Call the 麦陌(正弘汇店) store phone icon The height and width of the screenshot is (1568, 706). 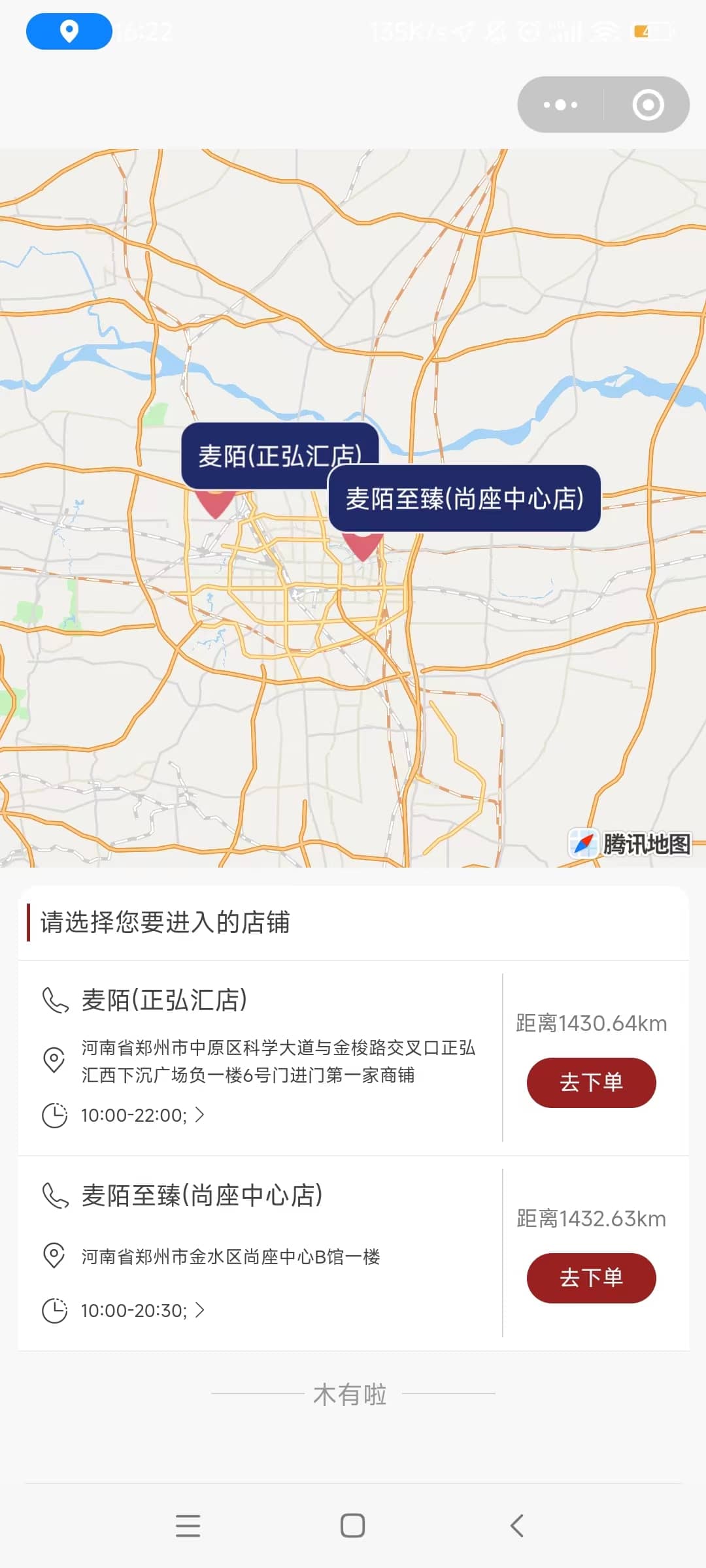(55, 1000)
